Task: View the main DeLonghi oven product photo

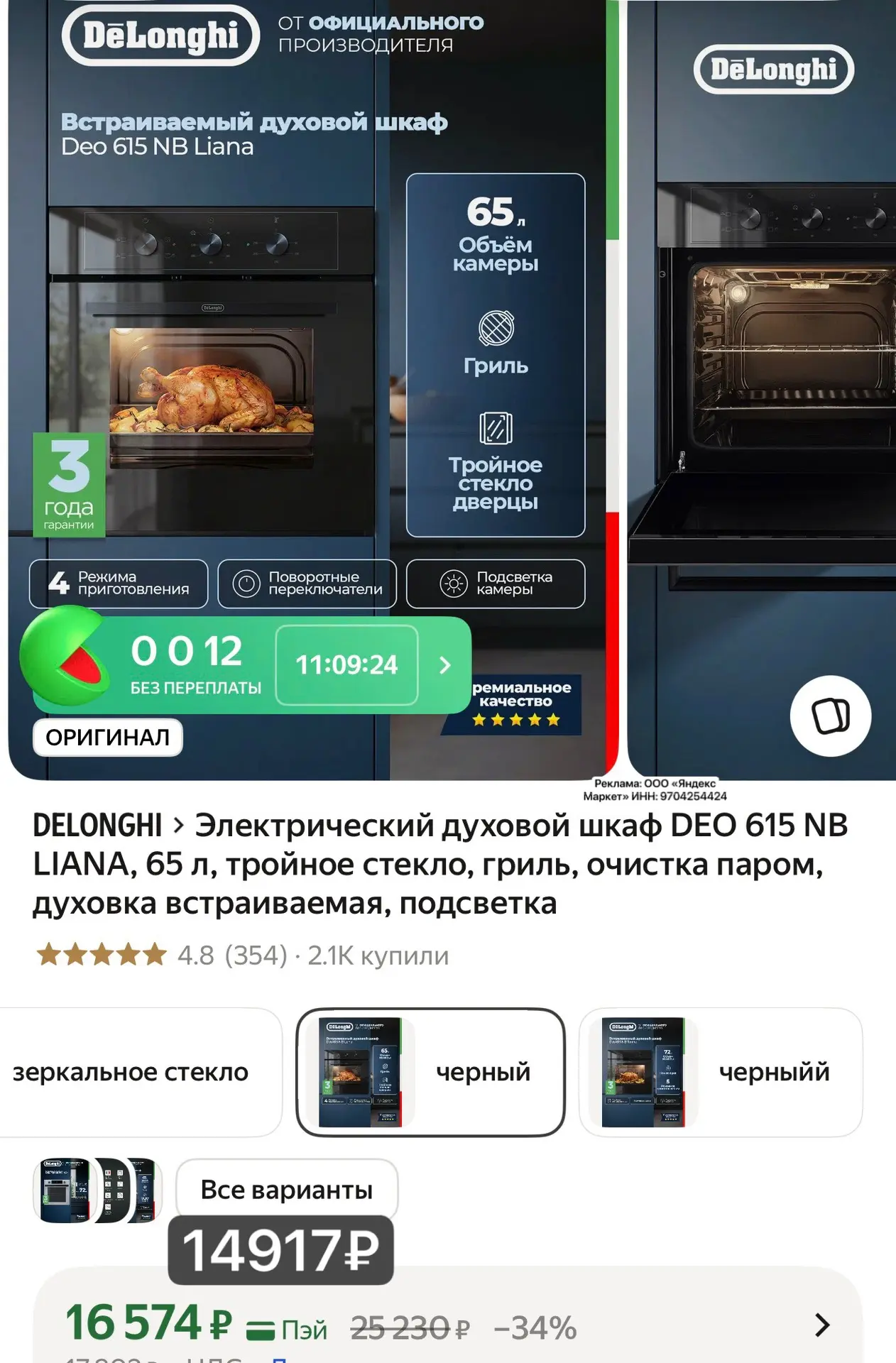Action: click(x=312, y=390)
